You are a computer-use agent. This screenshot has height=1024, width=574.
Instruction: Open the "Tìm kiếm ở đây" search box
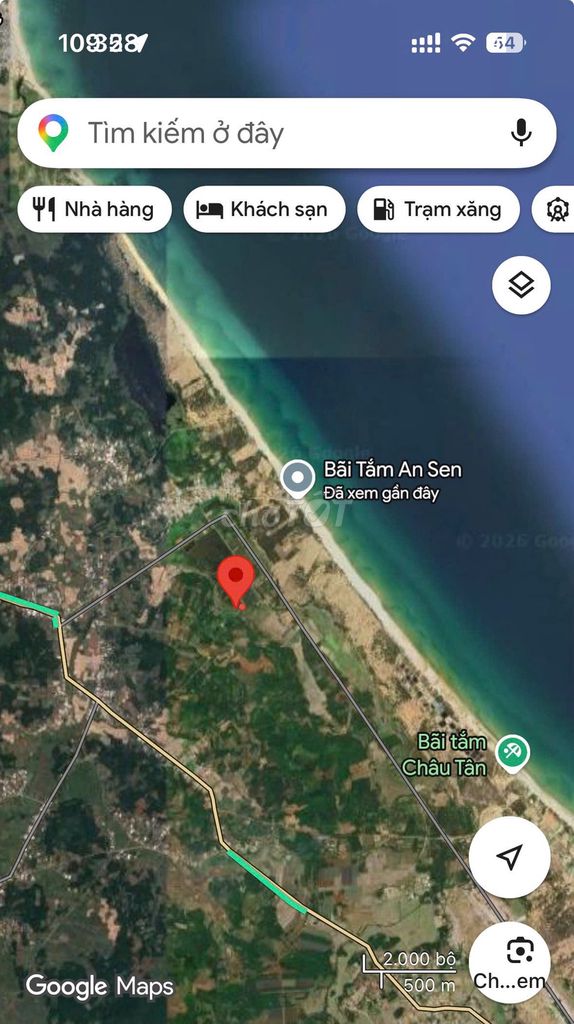click(287, 133)
